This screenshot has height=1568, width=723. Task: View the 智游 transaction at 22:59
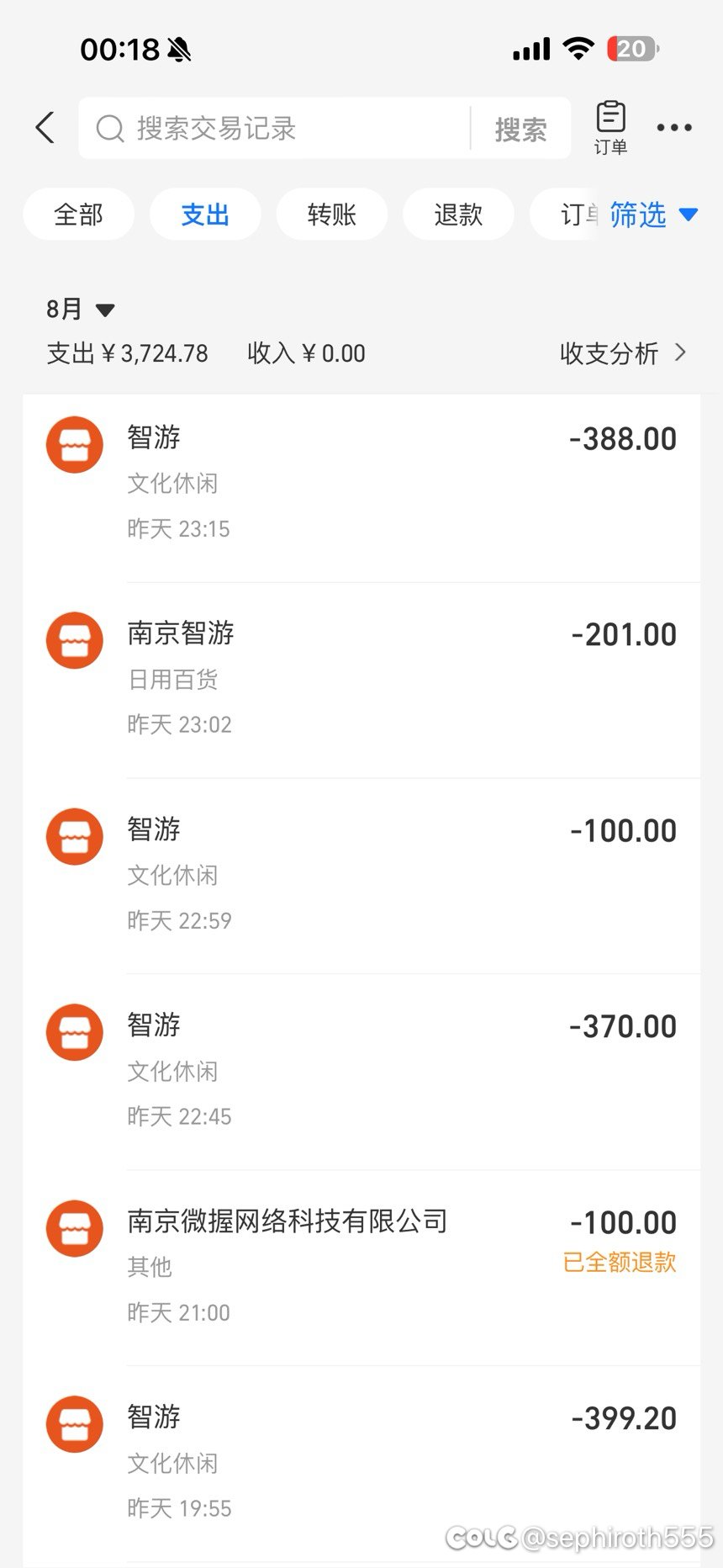[x=361, y=876]
